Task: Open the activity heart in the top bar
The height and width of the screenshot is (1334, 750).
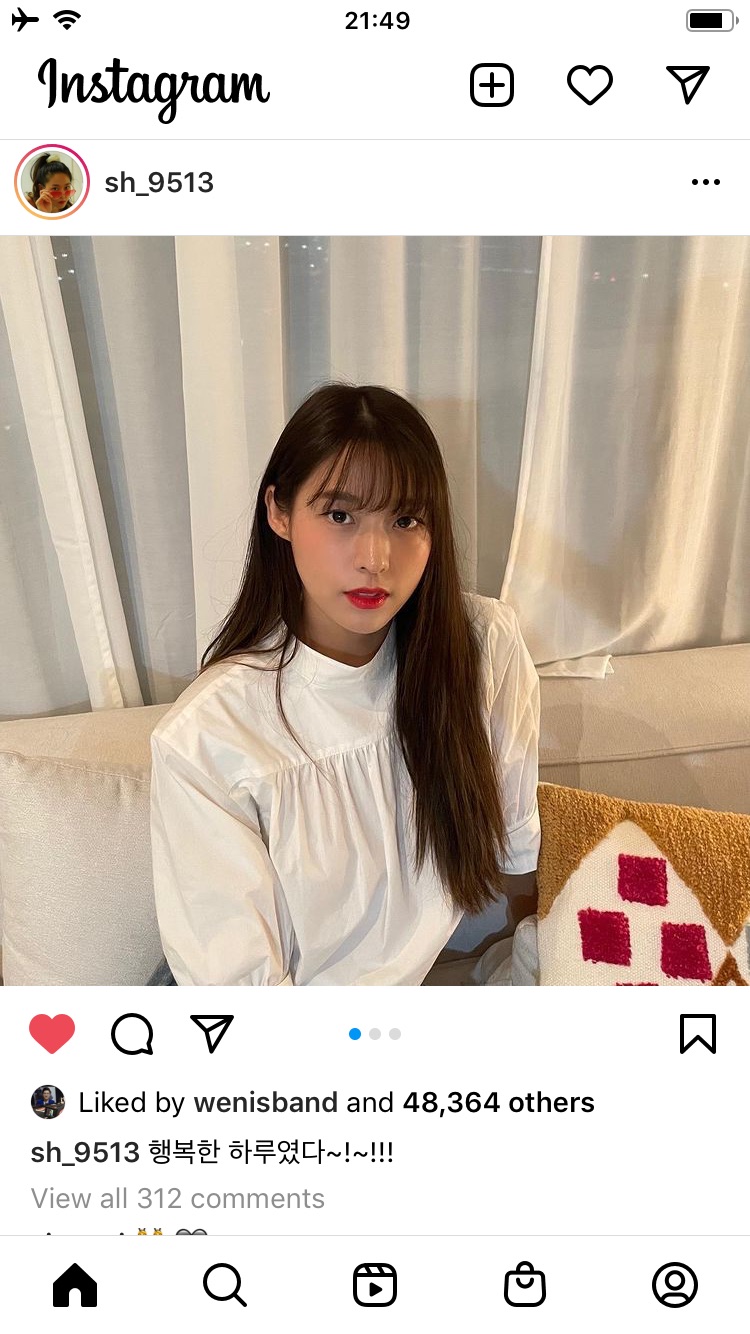Action: pos(589,86)
